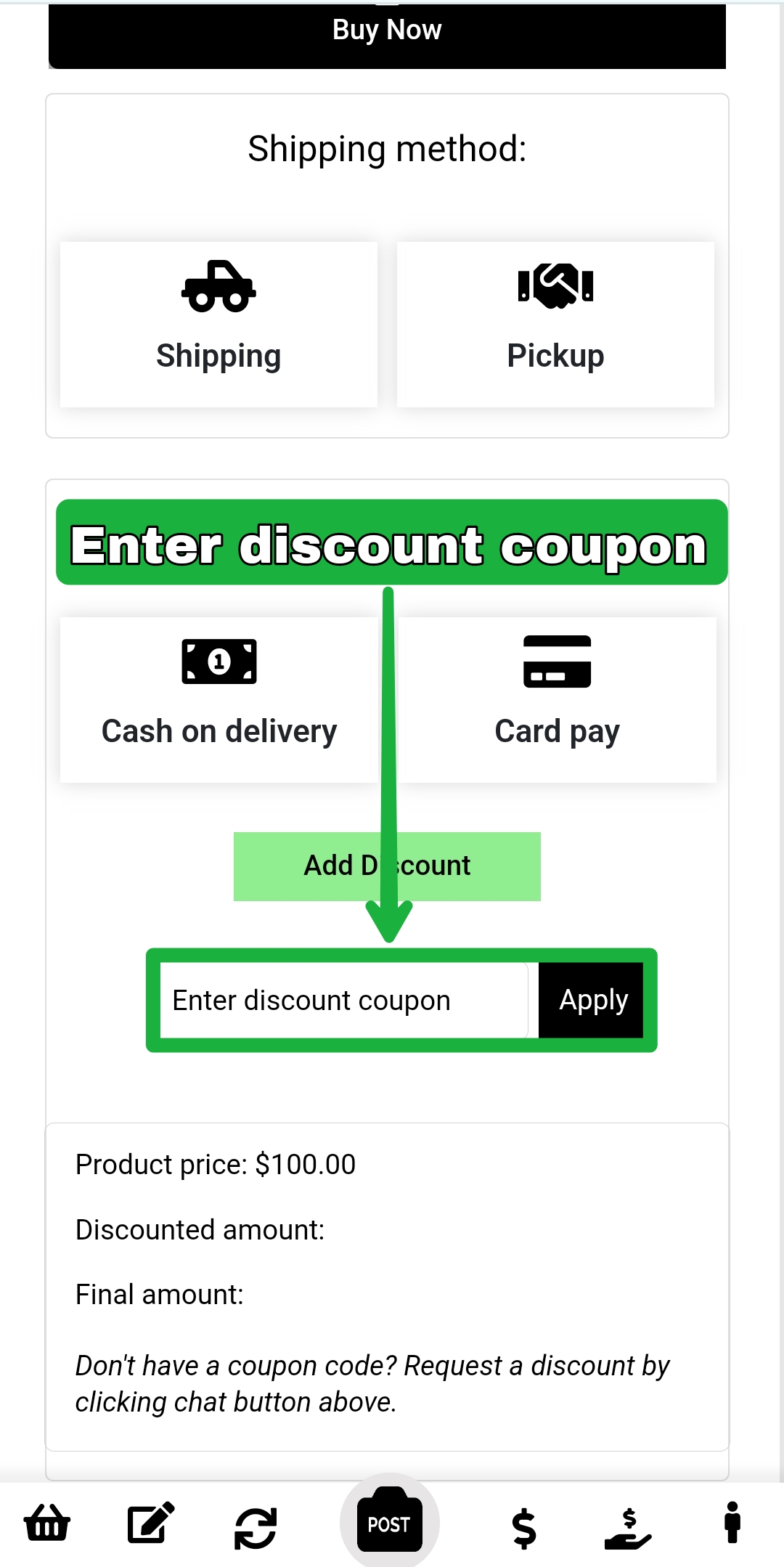Image resolution: width=784 pixels, height=1567 pixels.
Task: Choose the Pickup option
Action: 555,324
